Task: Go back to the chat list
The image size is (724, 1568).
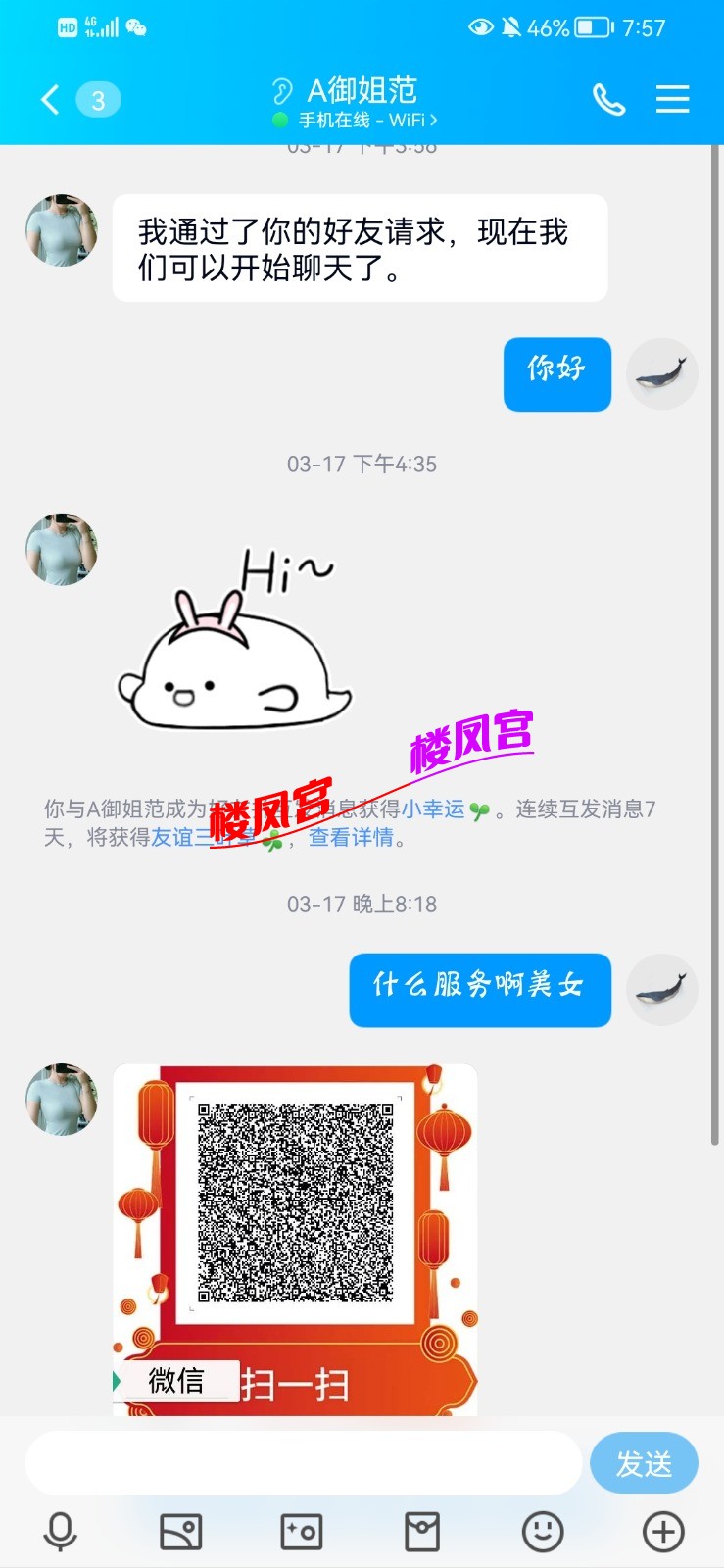Action: 49,99
